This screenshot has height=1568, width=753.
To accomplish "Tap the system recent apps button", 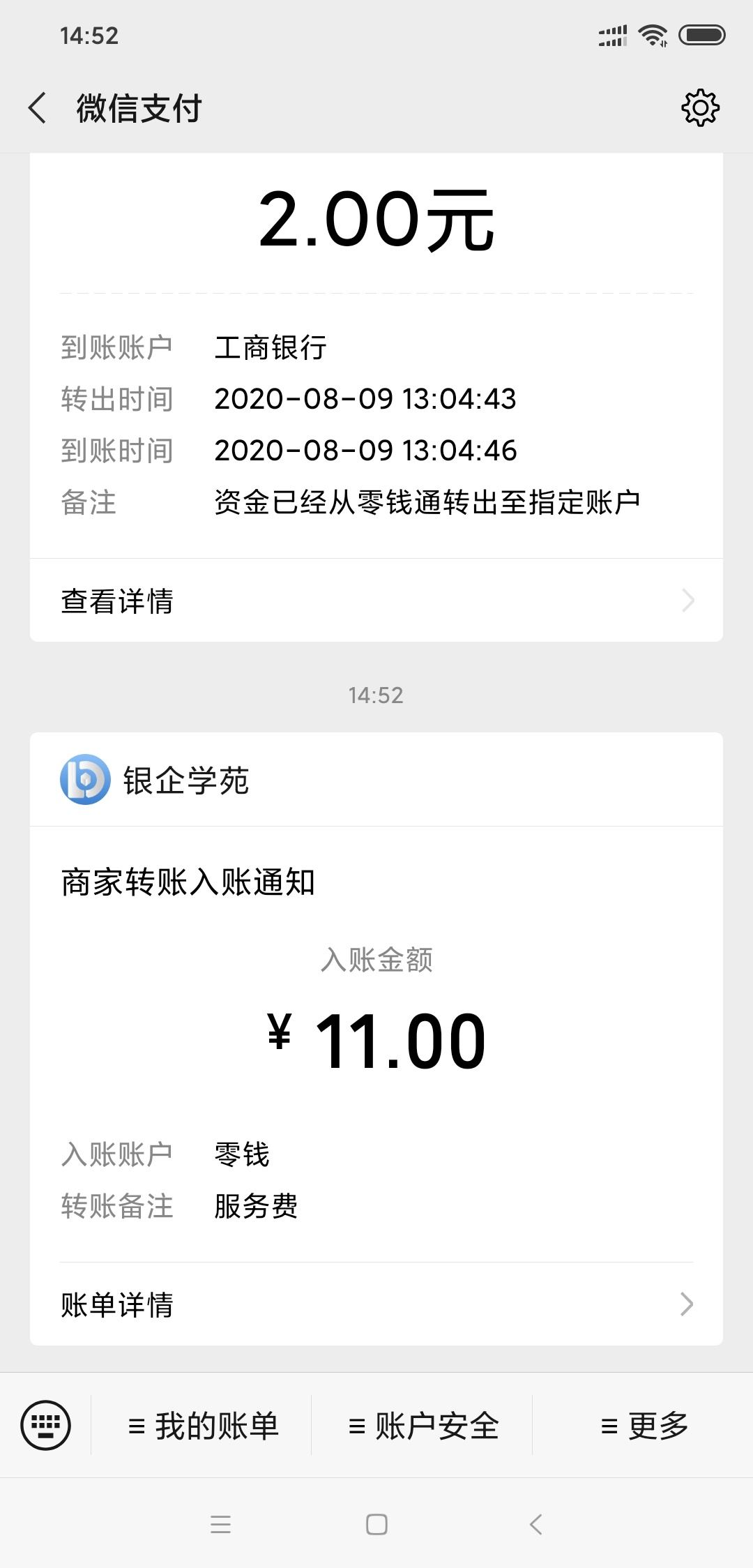I will pyautogui.click(x=220, y=1524).
